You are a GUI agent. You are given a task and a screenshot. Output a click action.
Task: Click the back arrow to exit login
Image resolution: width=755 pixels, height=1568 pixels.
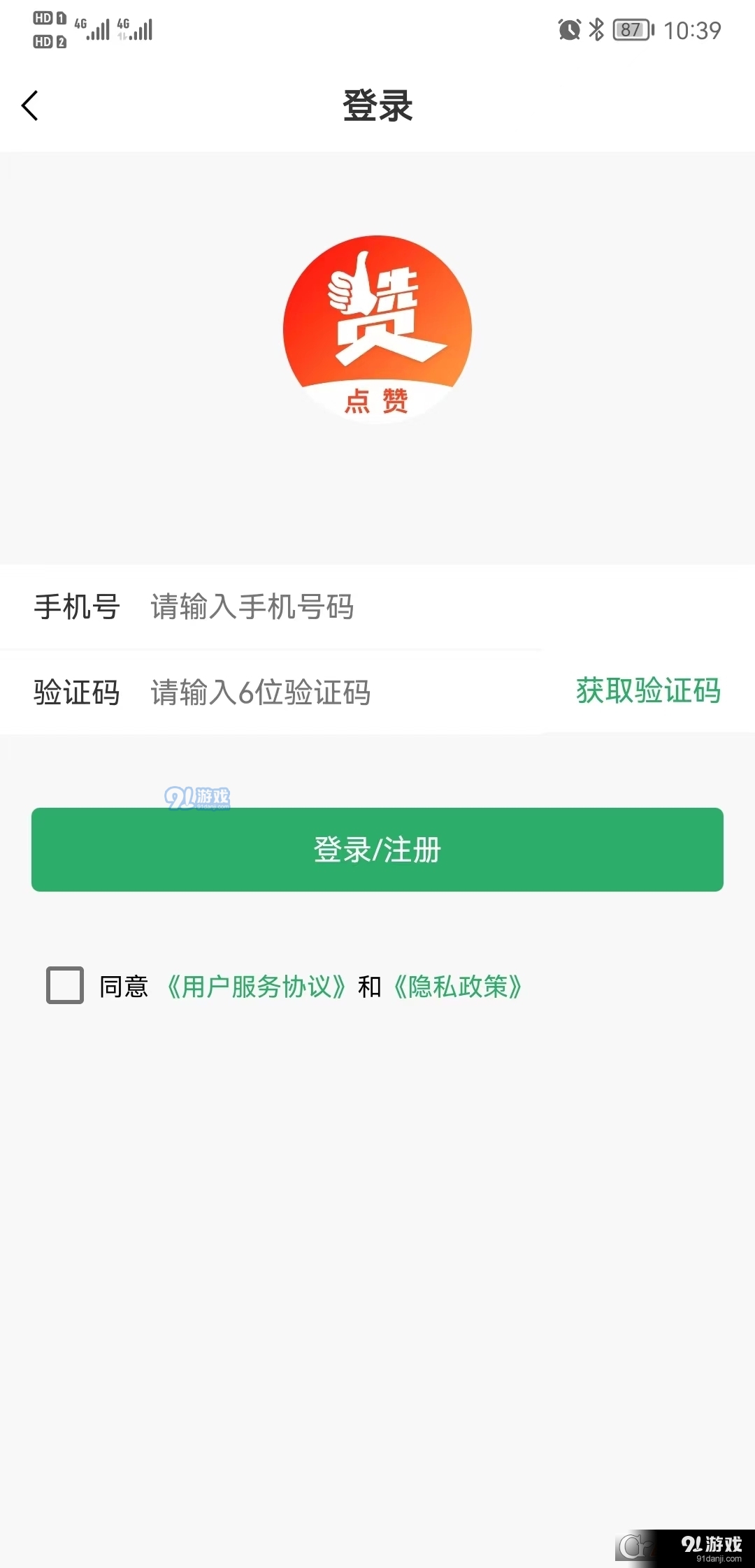click(29, 105)
